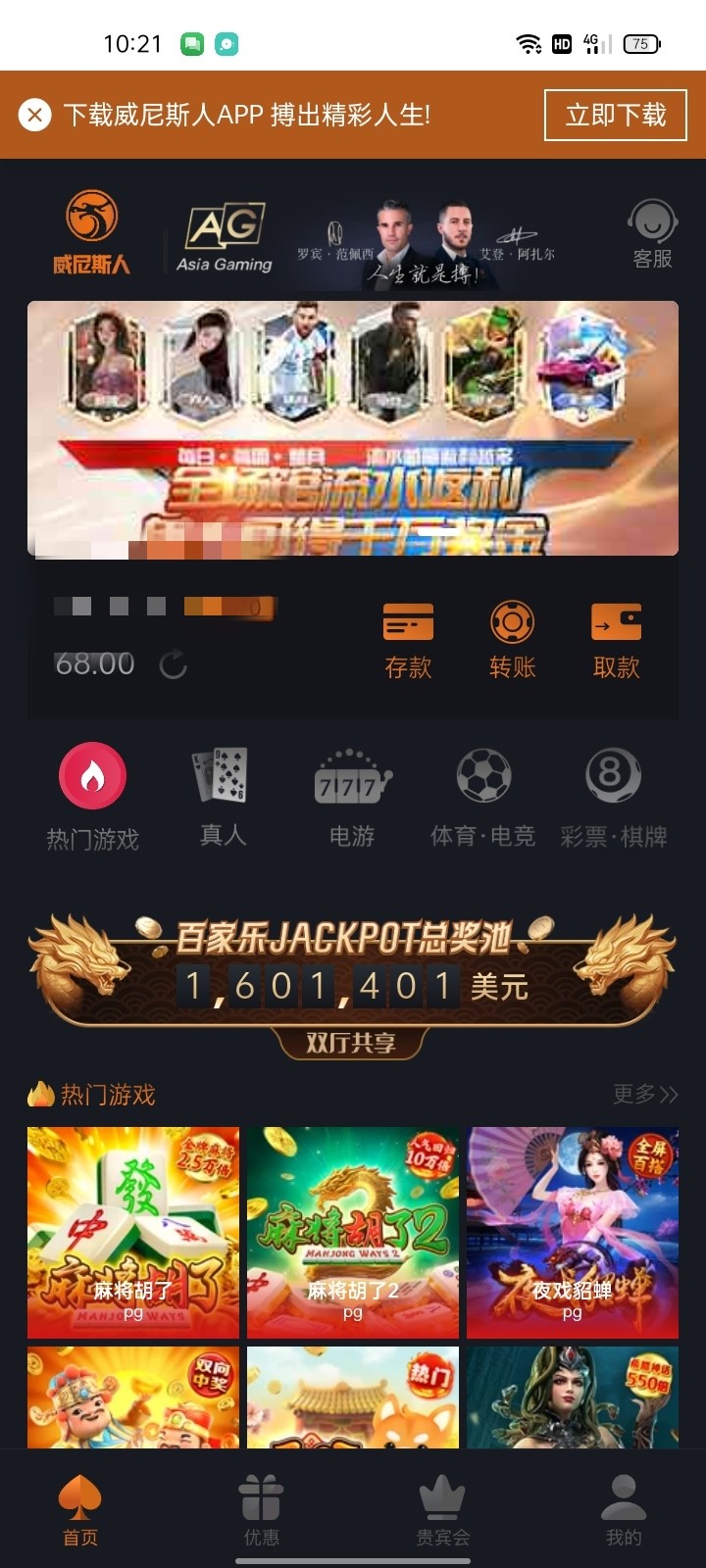Switch to the 我的 profile tab
706x1568 pixels.
point(623,1510)
